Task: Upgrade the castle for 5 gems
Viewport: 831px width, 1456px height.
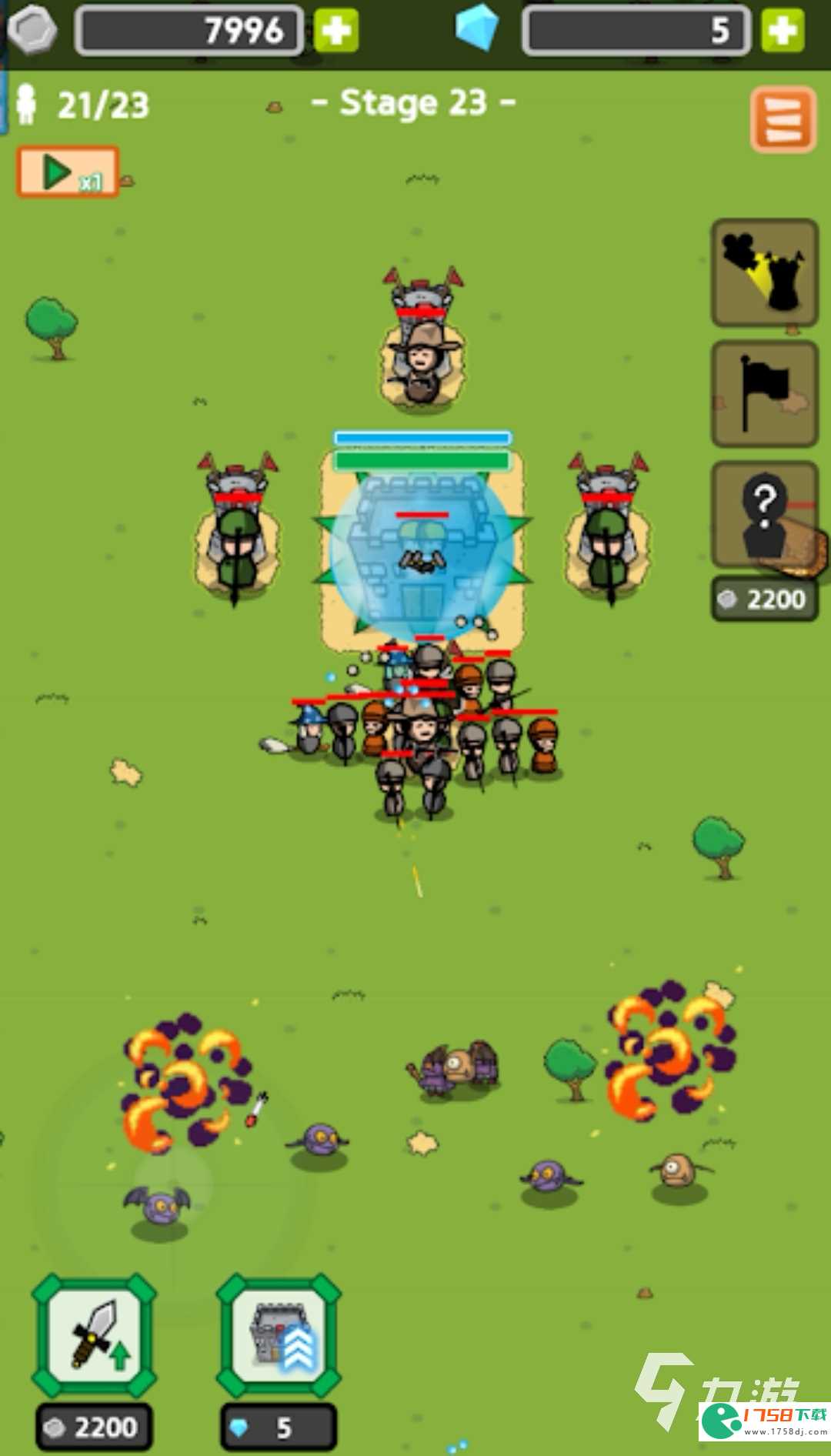Action: (279, 1335)
